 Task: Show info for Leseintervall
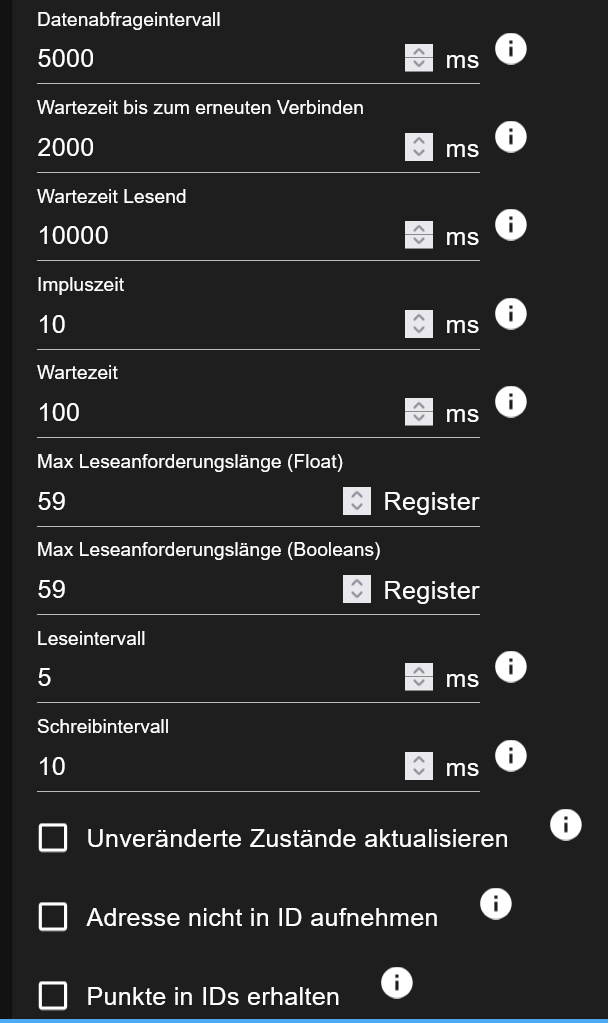tap(511, 667)
